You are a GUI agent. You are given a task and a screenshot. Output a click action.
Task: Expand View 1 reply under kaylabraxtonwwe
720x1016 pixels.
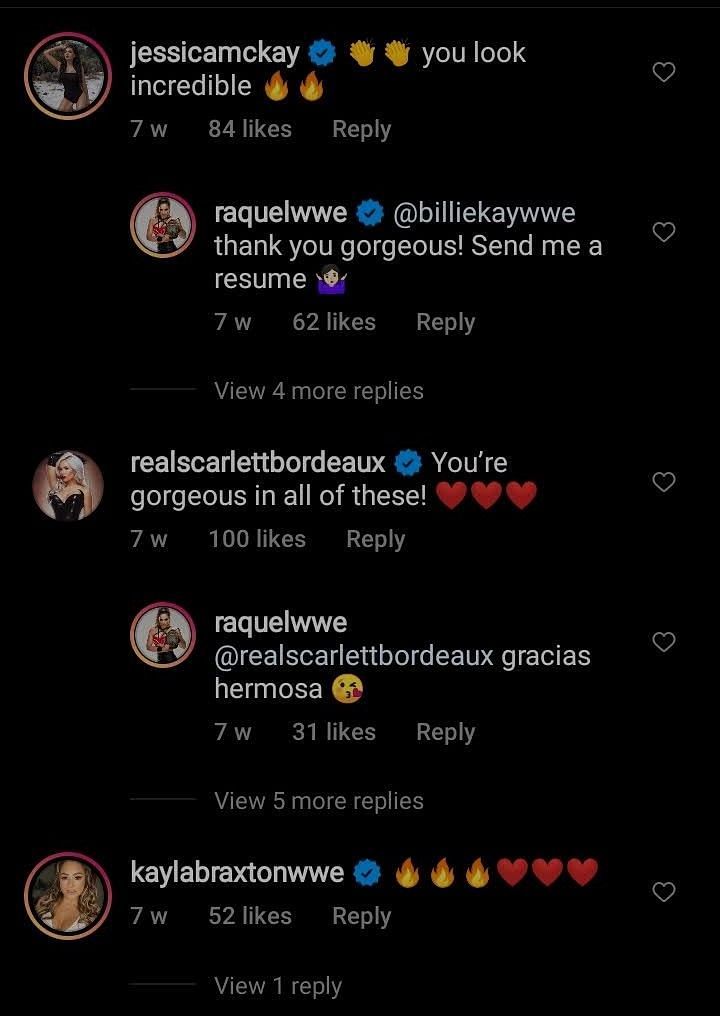(x=277, y=986)
